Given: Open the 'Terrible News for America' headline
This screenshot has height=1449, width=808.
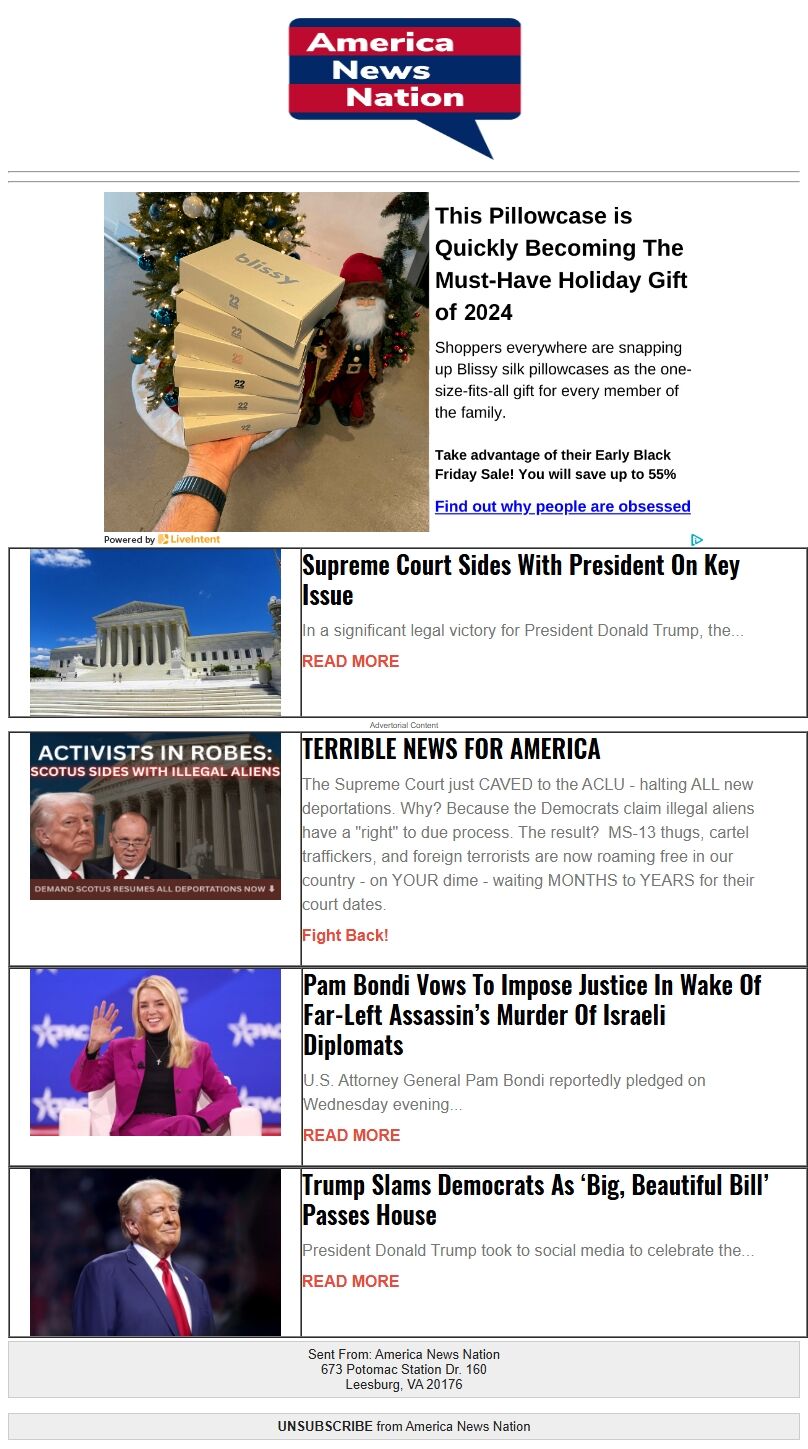Looking at the screenshot, I should pos(451,749).
